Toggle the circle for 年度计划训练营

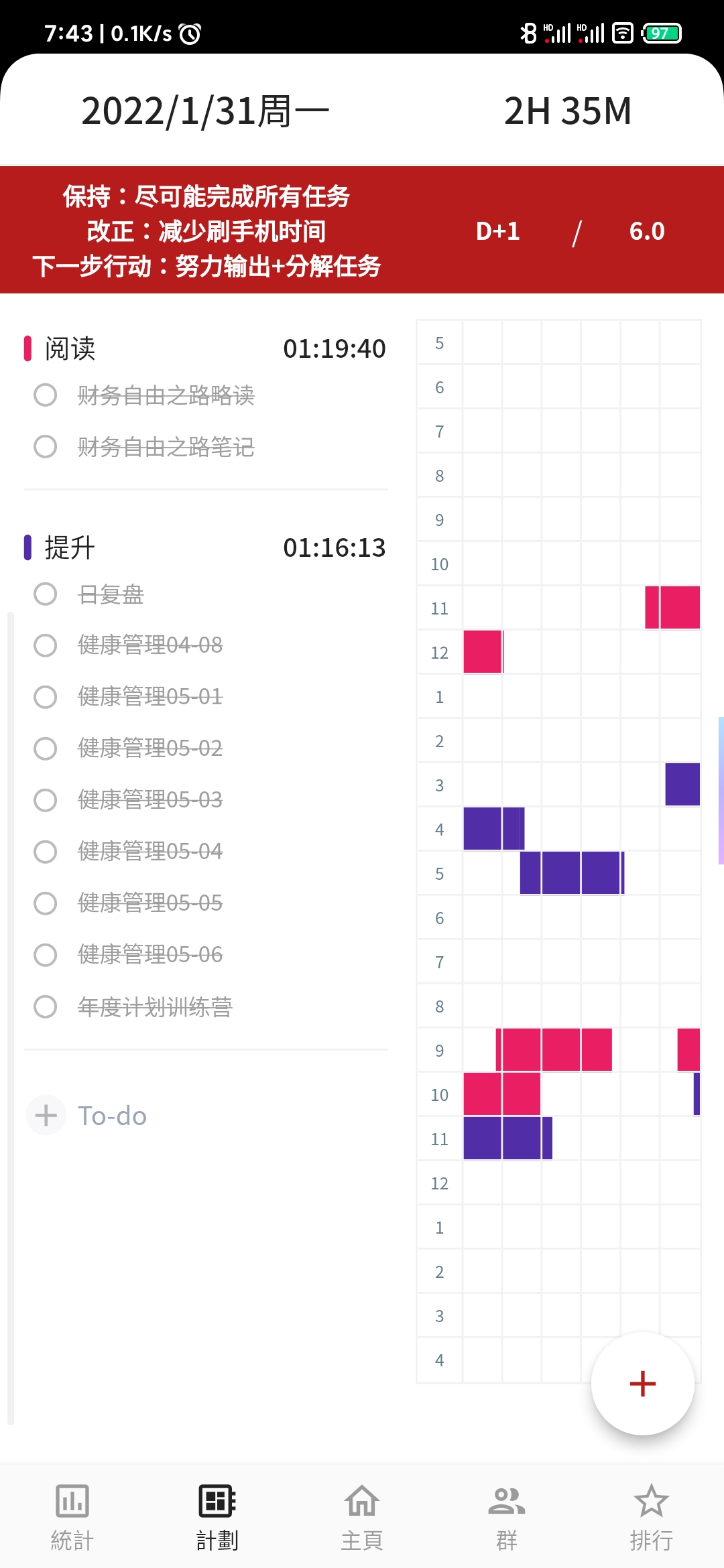point(46,1006)
